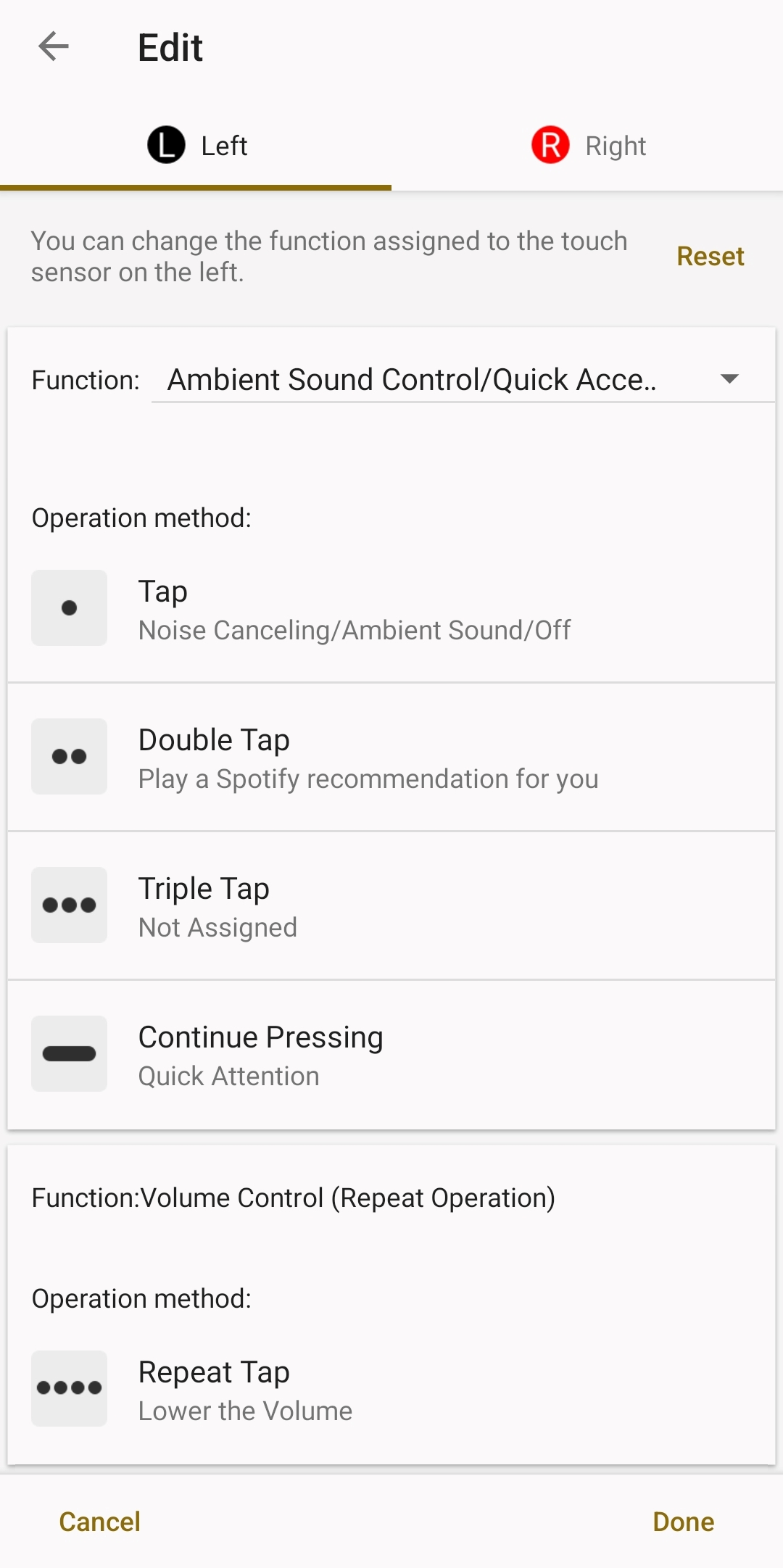Select the Left tab
This screenshot has height=1568, width=783.
coord(196,146)
